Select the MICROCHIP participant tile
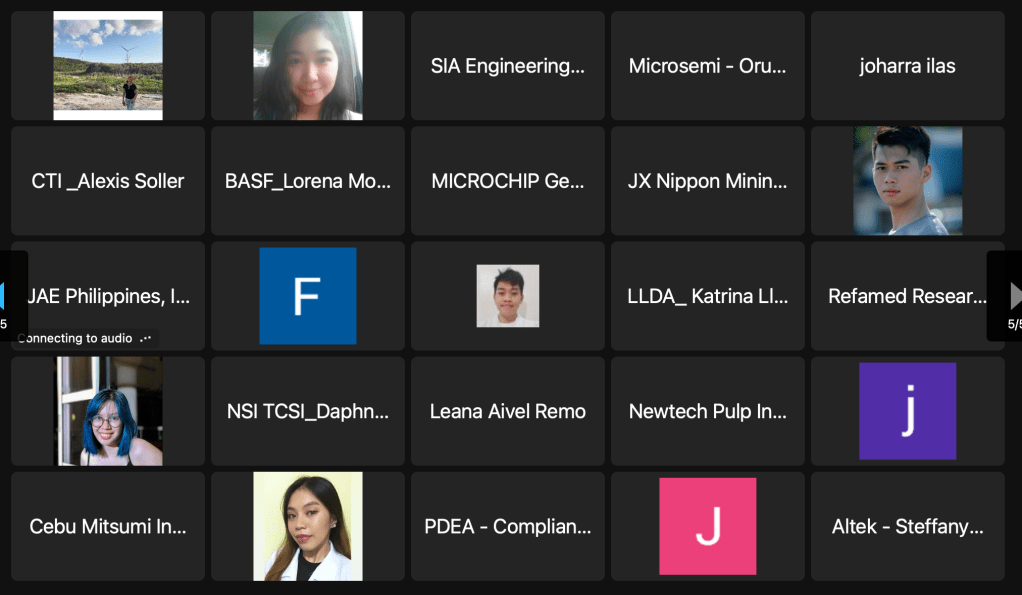1022x595 pixels. [508, 181]
